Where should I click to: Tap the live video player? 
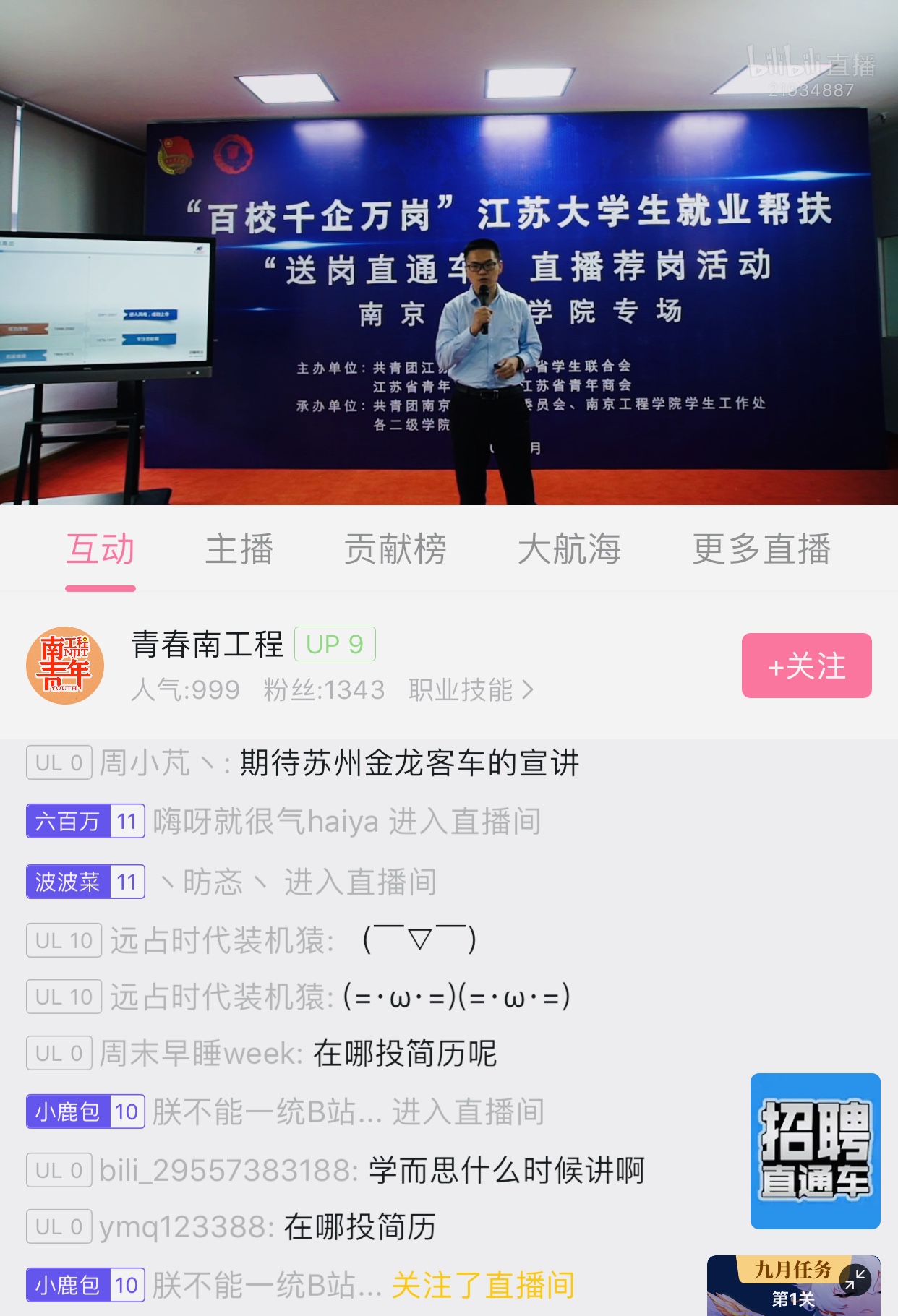(449, 253)
